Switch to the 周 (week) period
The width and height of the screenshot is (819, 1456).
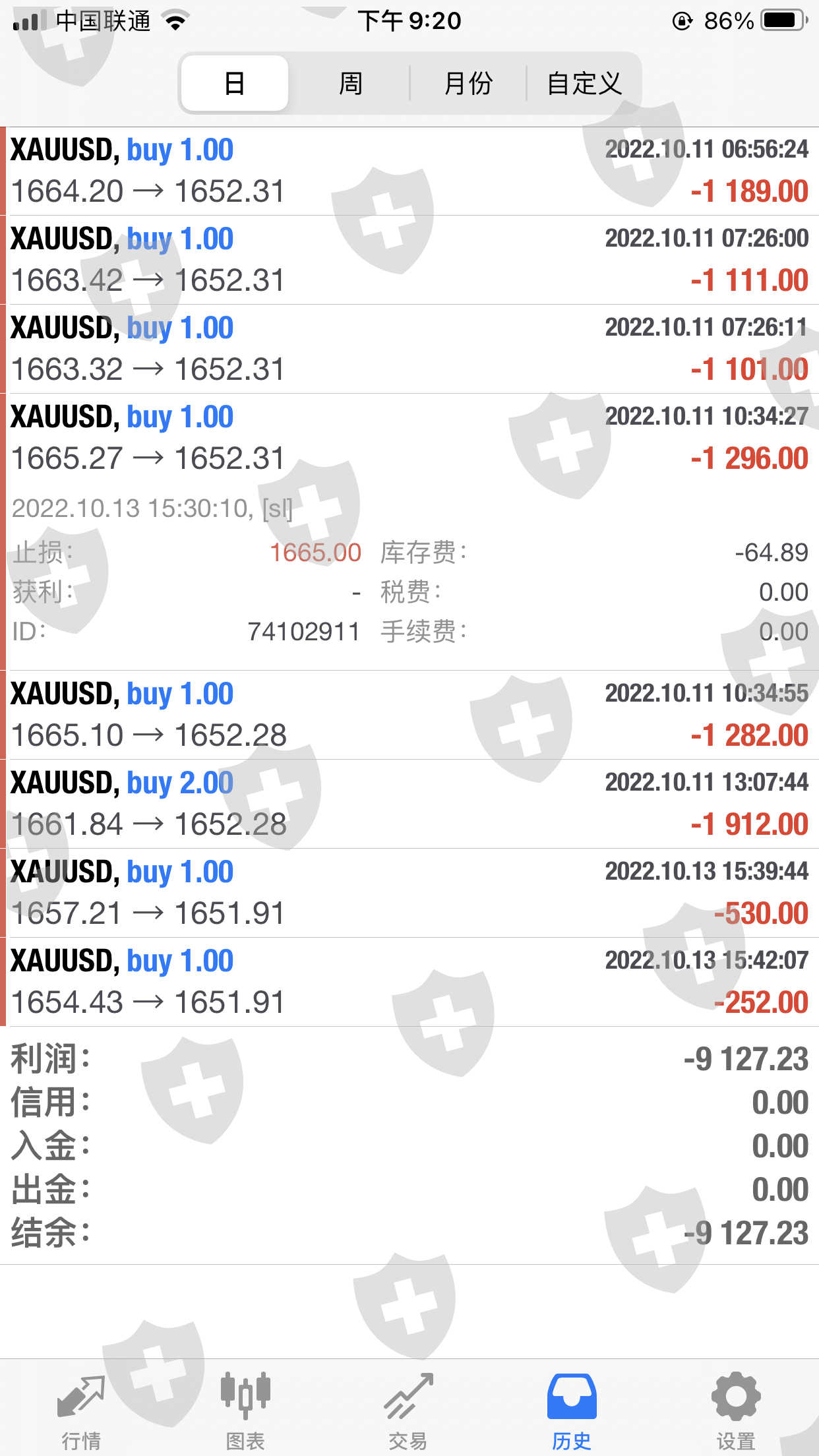pyautogui.click(x=351, y=83)
